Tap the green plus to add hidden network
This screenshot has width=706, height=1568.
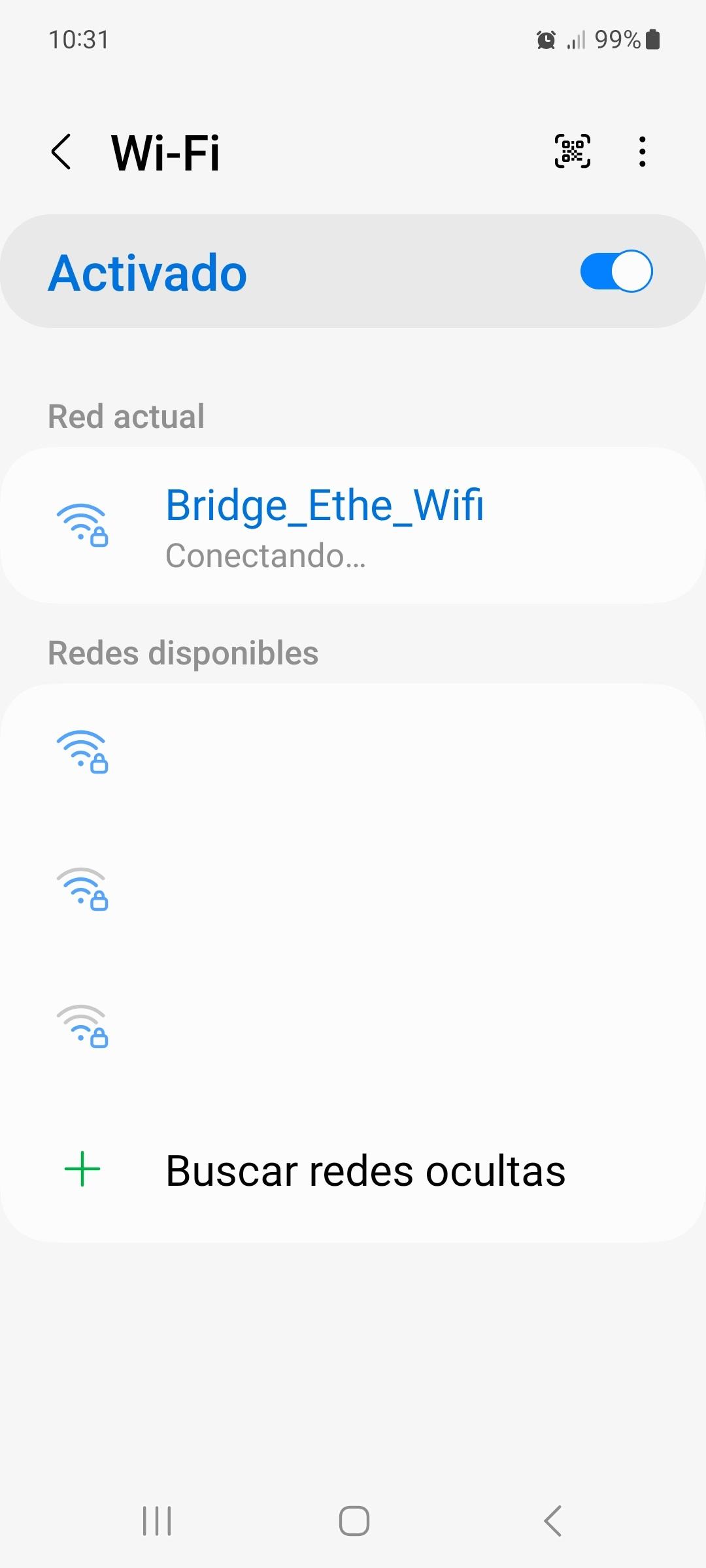pos(82,1169)
